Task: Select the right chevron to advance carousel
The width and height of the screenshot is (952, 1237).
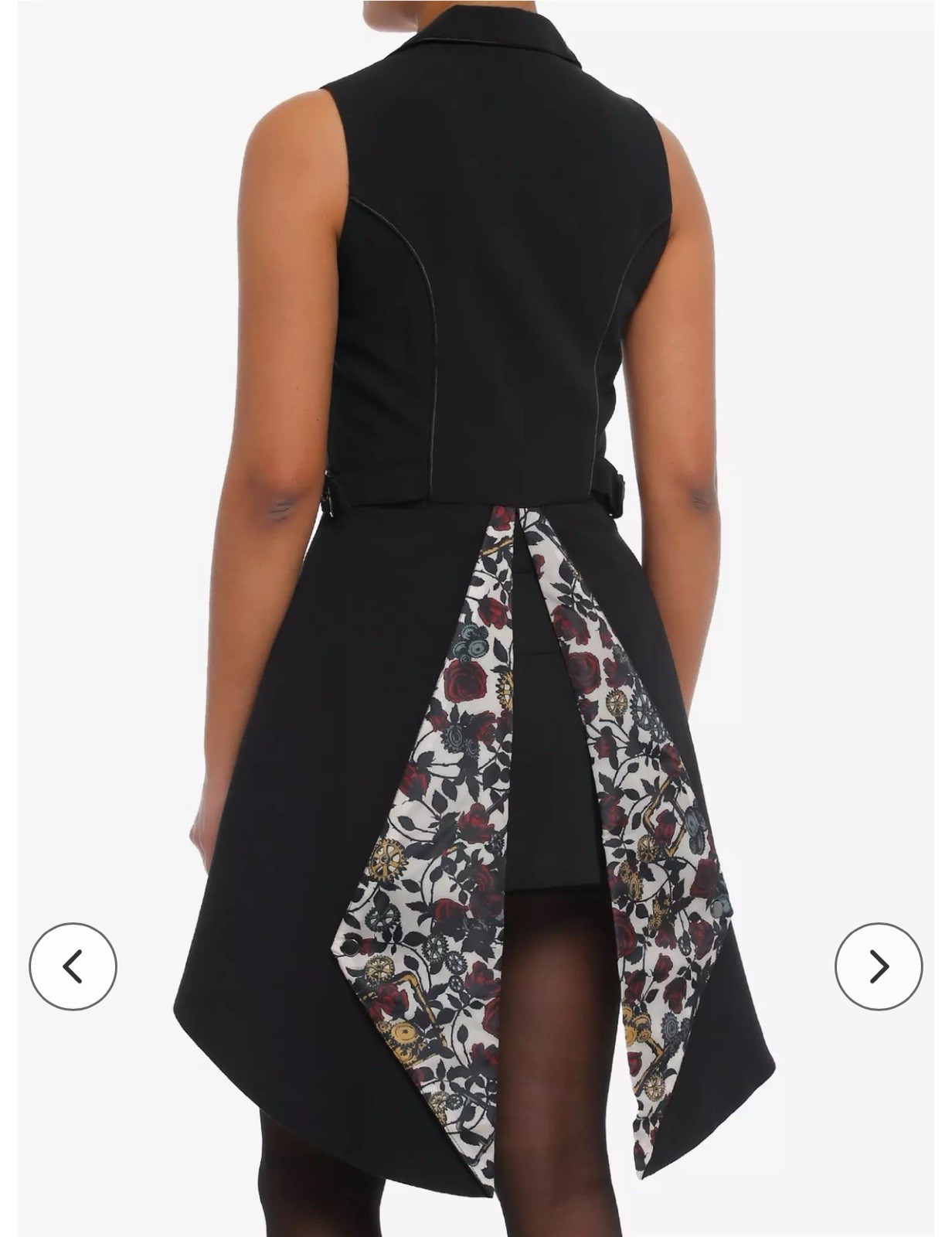Action: click(878, 966)
